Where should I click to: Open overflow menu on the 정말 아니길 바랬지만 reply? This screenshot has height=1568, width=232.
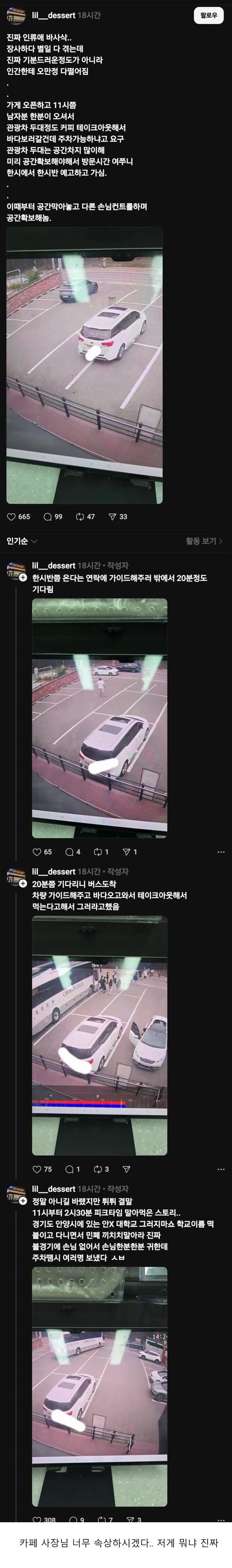click(x=221, y=1516)
